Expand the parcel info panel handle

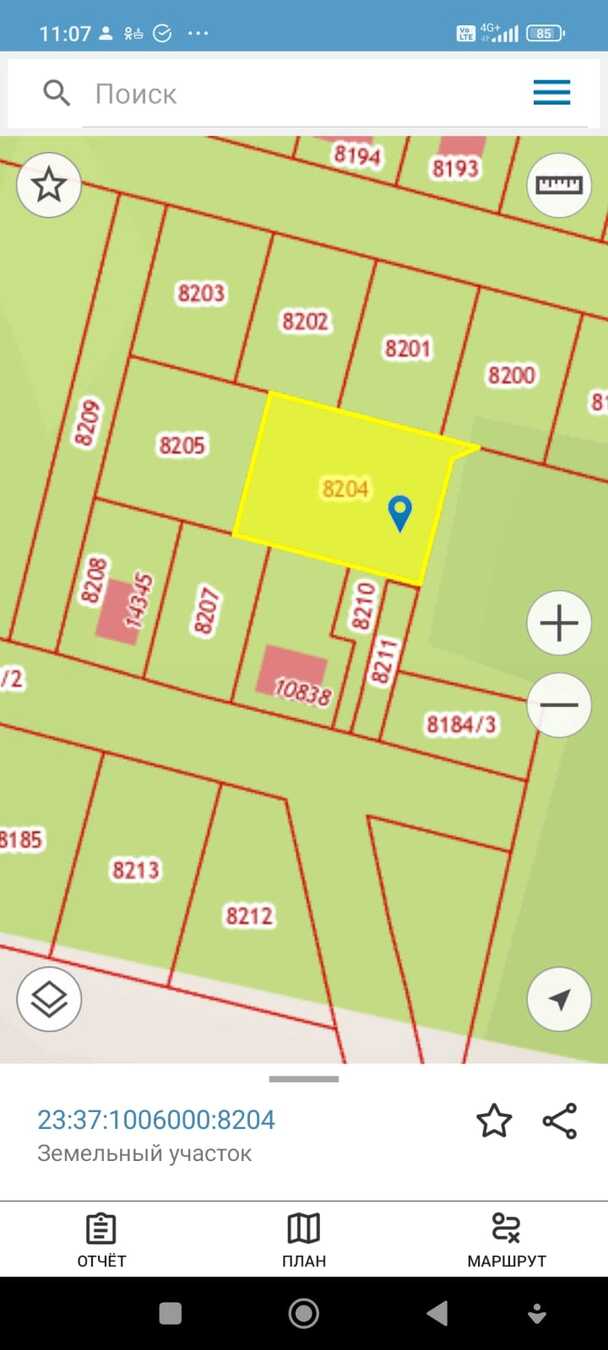click(x=304, y=1079)
